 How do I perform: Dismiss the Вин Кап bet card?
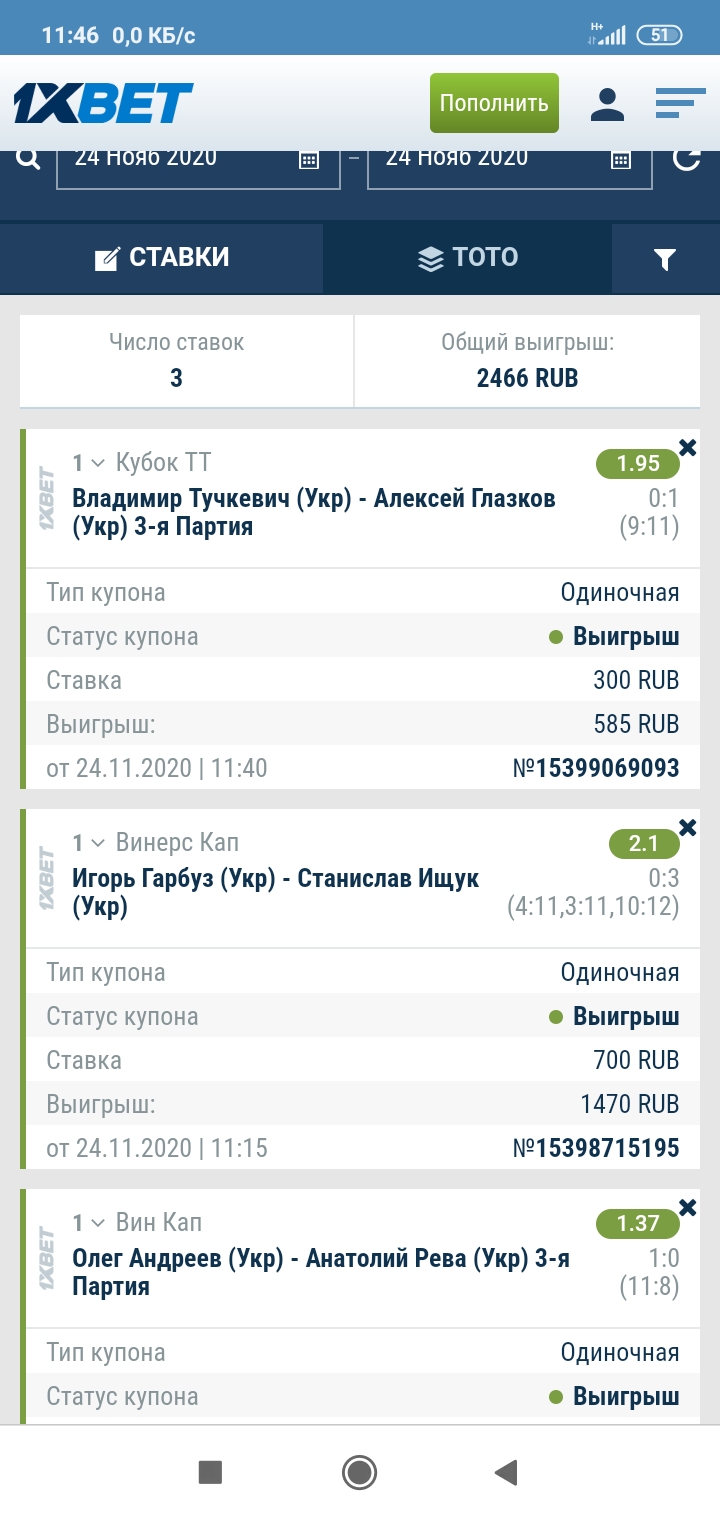(687, 1207)
